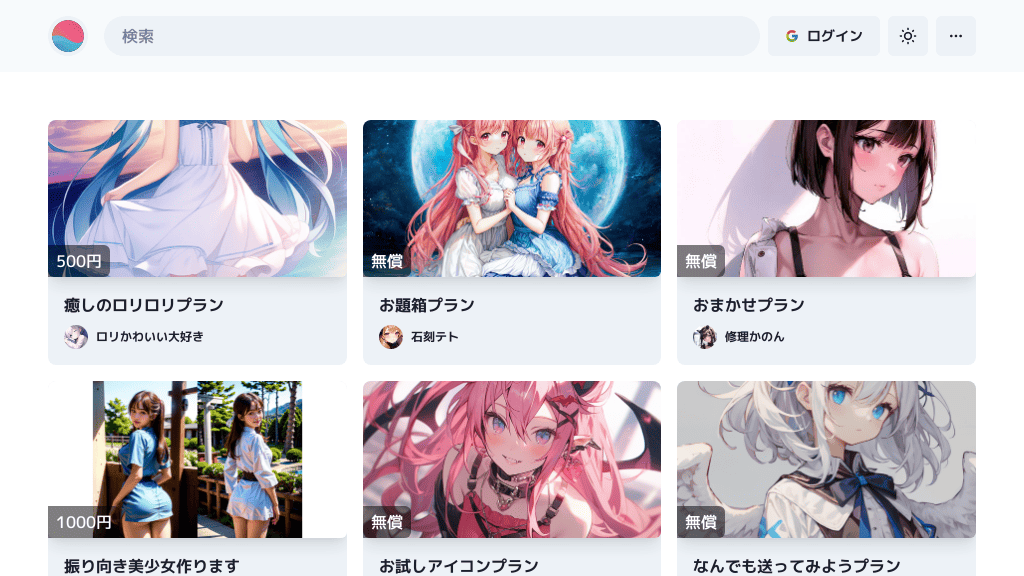The image size is (1024, 576).
Task: Toggle the light/dark theme icon
Action: (907, 36)
